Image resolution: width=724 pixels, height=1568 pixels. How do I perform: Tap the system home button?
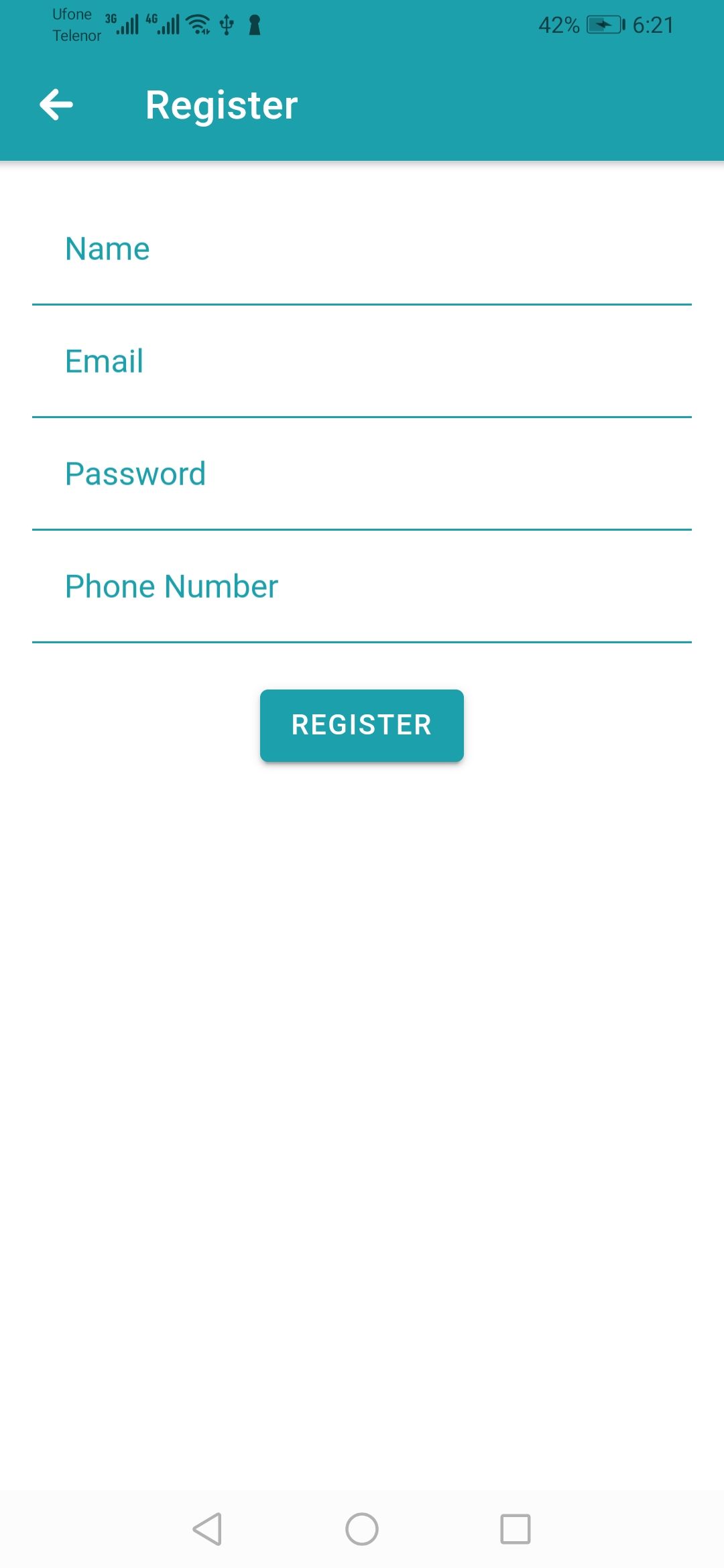(x=362, y=1529)
